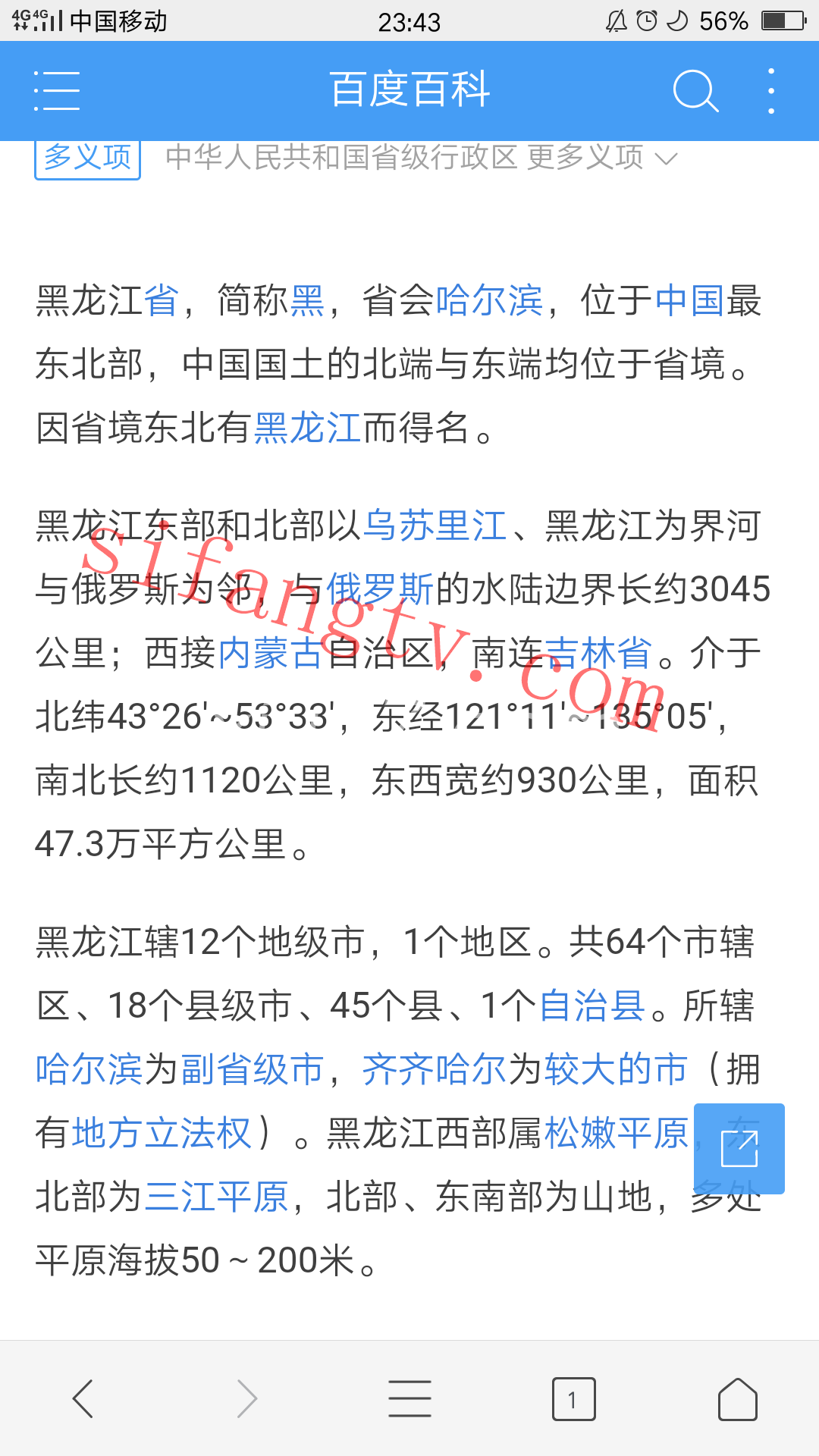Open the 地方立法权 link
Viewport: 819px width, 1456px height.
(x=162, y=1134)
